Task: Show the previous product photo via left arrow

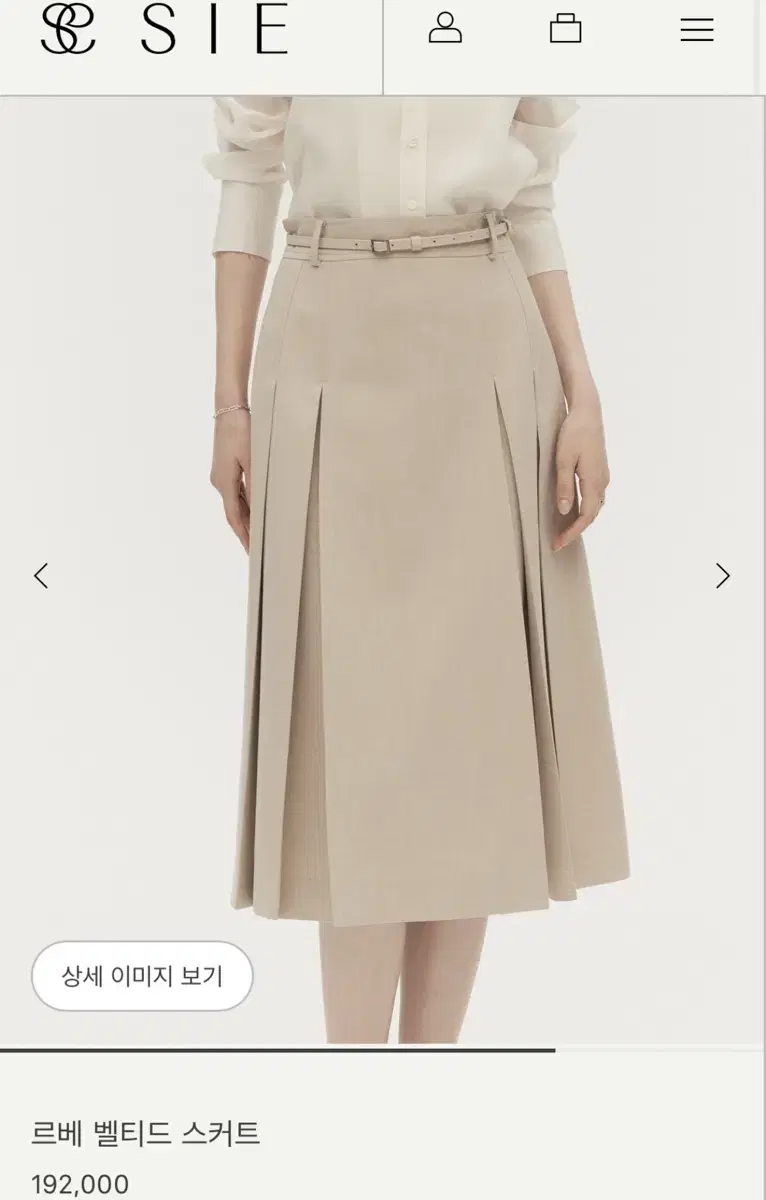Action: (40, 575)
